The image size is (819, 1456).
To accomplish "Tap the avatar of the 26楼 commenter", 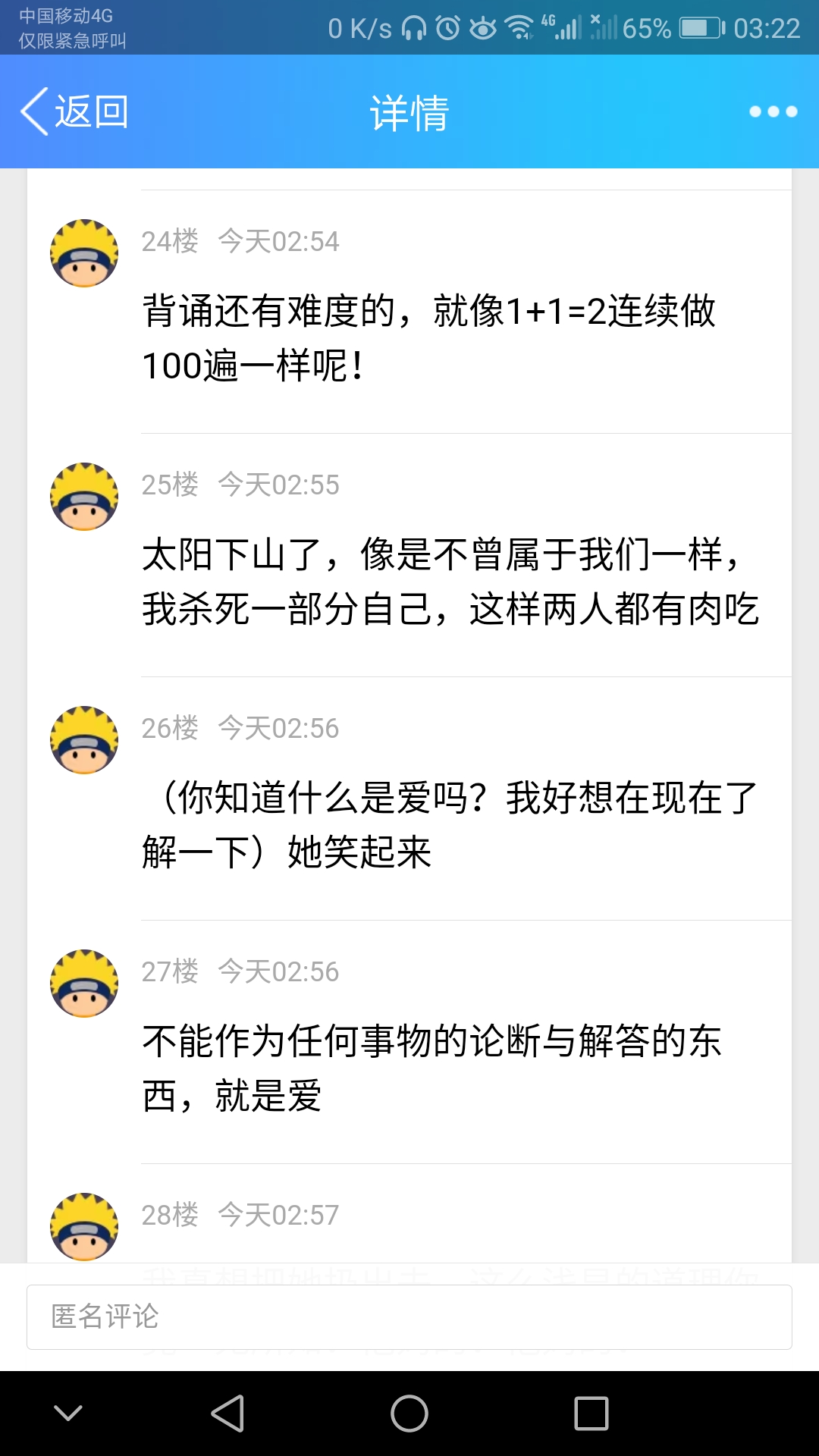I will [84, 740].
